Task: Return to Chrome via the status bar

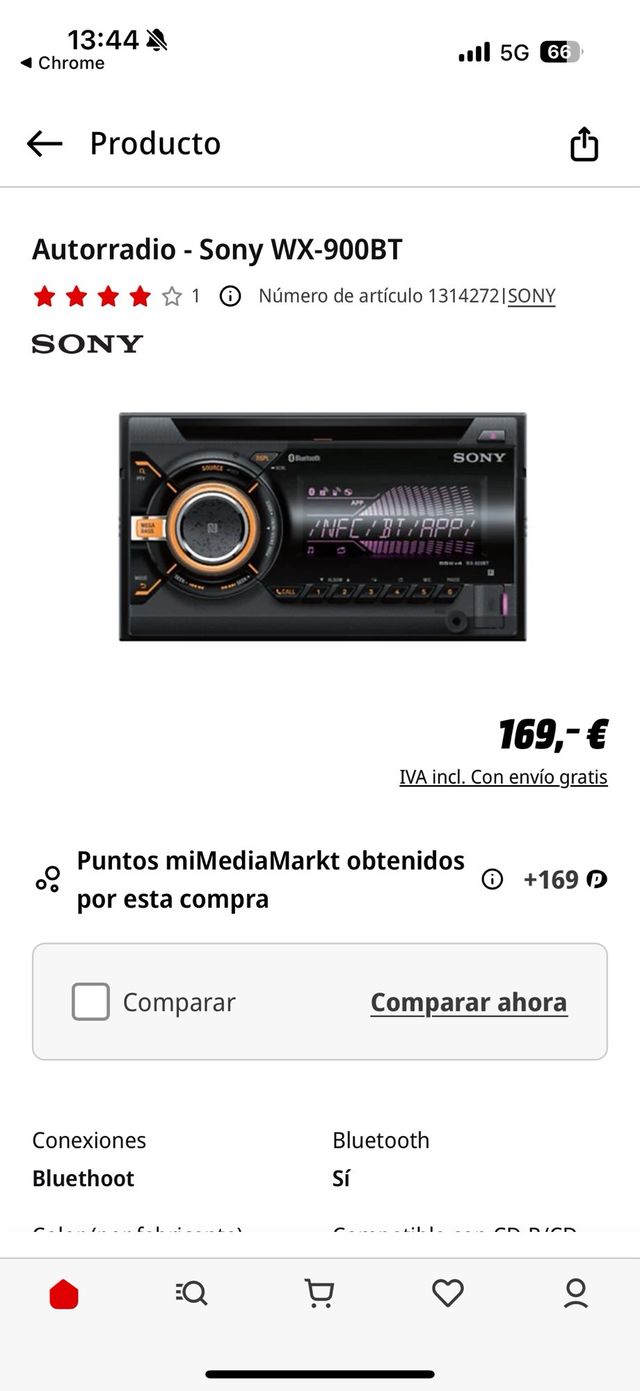Action: [x=62, y=63]
